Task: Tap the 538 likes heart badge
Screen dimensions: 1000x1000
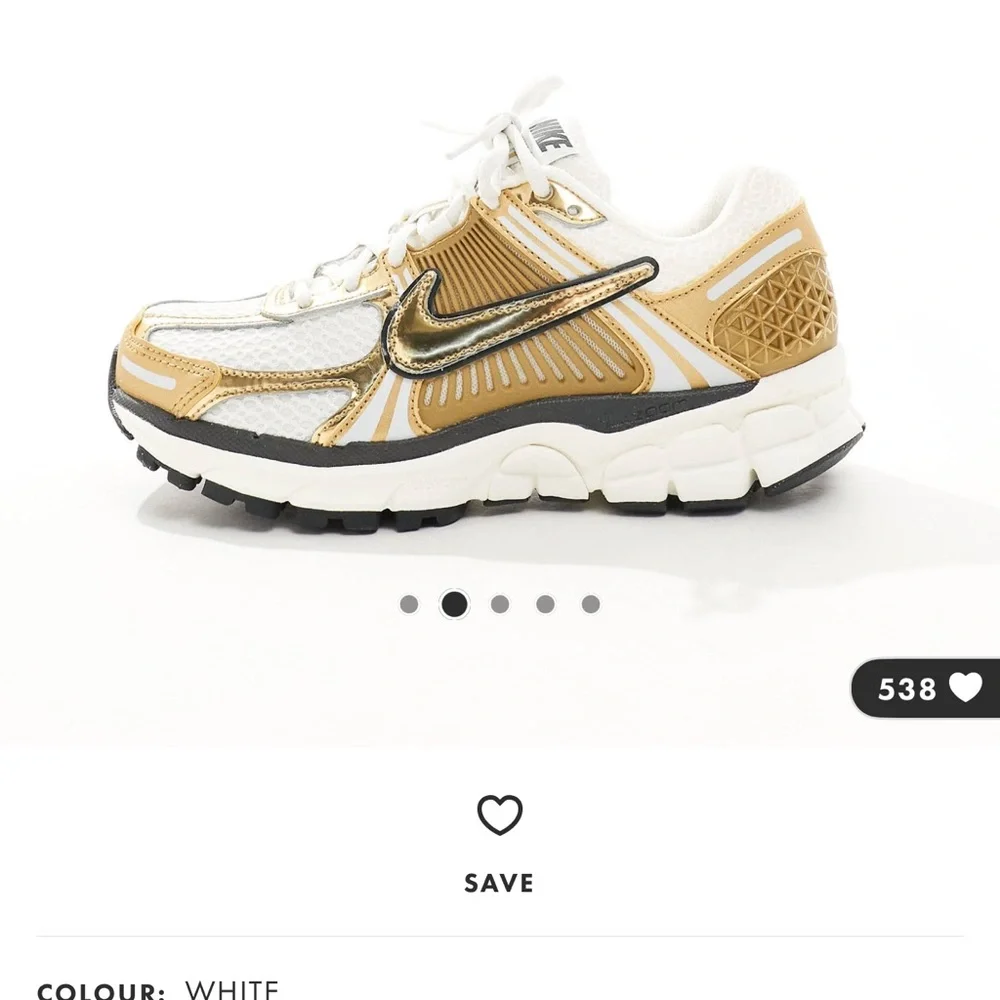Action: coord(926,688)
